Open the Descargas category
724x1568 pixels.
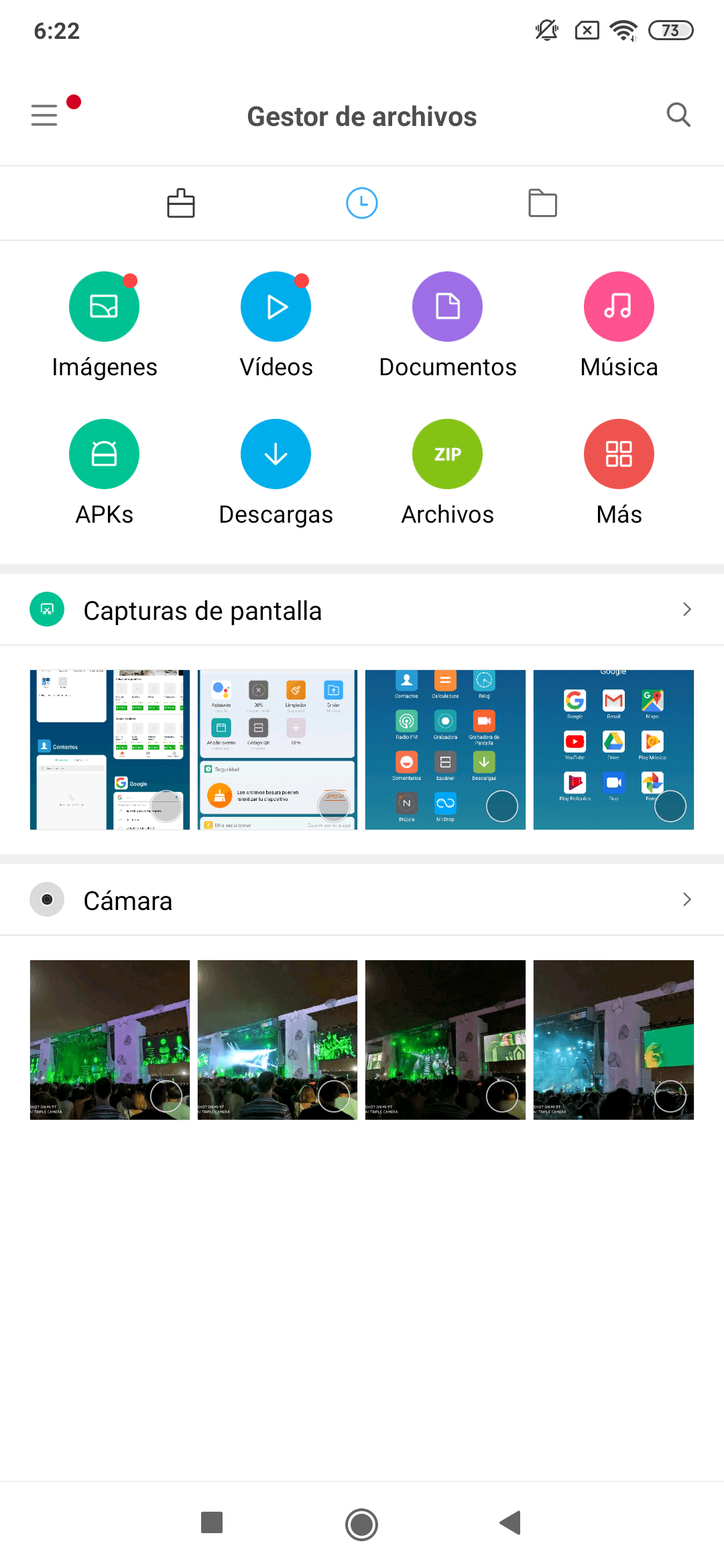click(276, 454)
